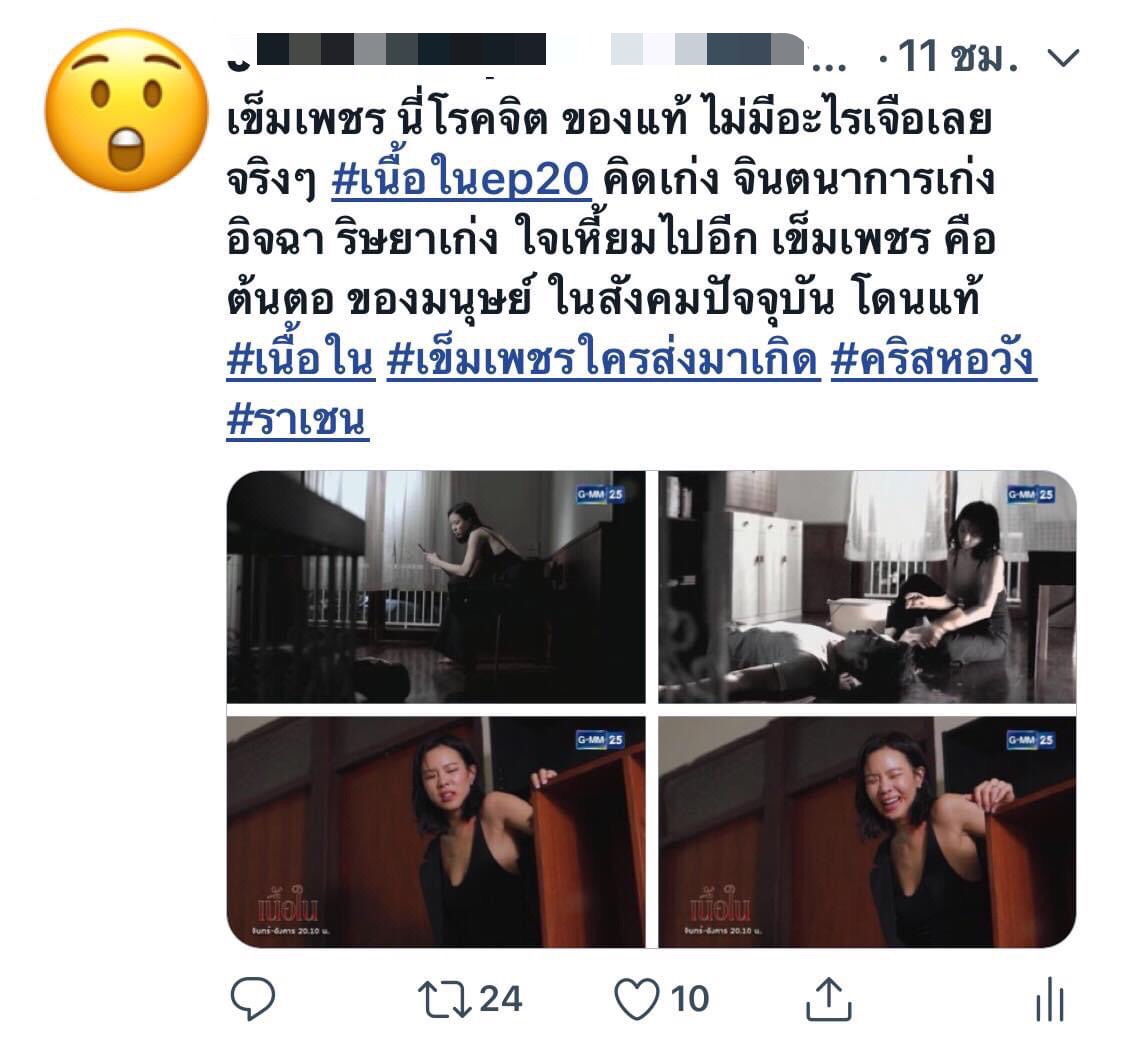The width and height of the screenshot is (1125, 1040).
Task: View the bottom-right photo of laughing woman
Action: 866,831
